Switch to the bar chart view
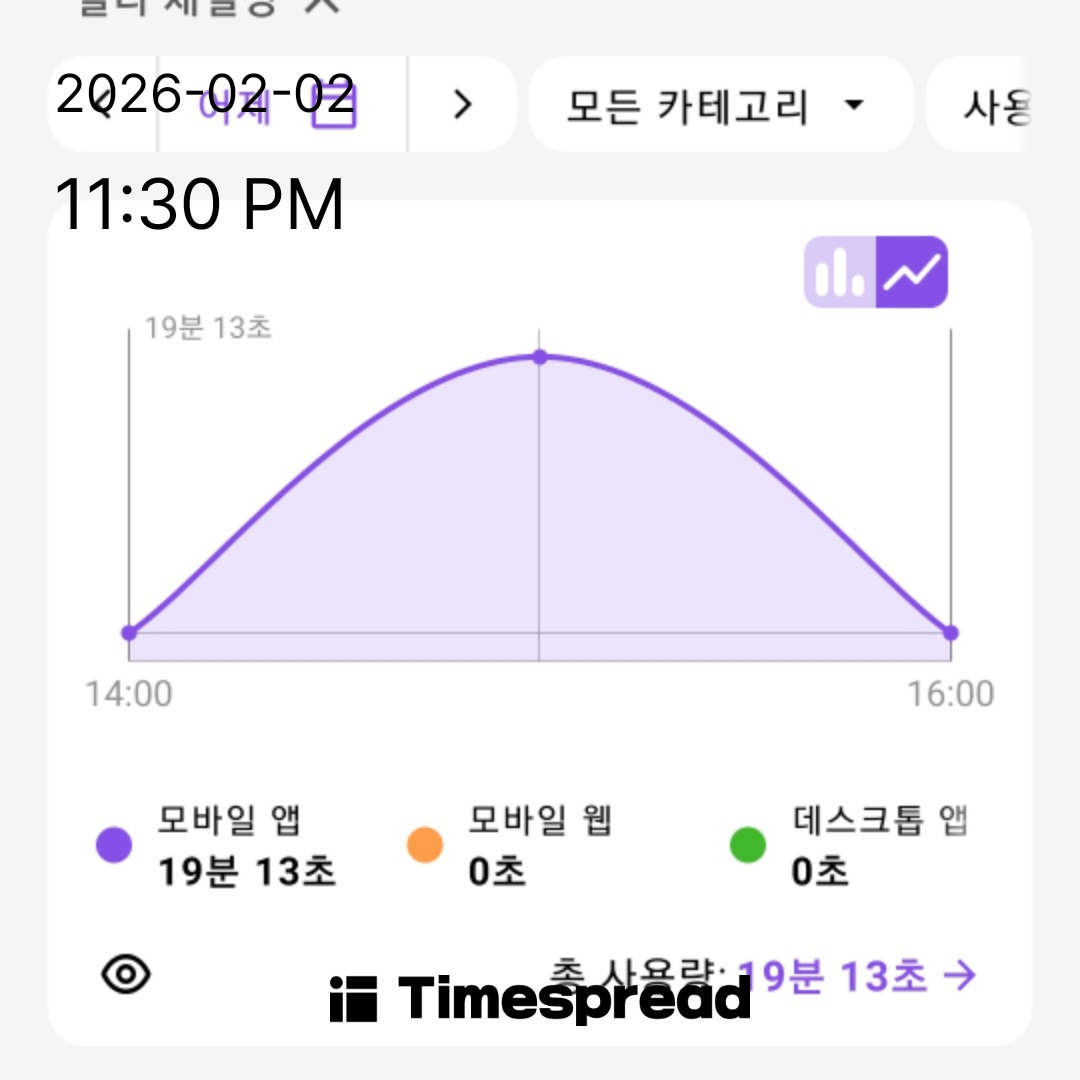 coord(840,272)
